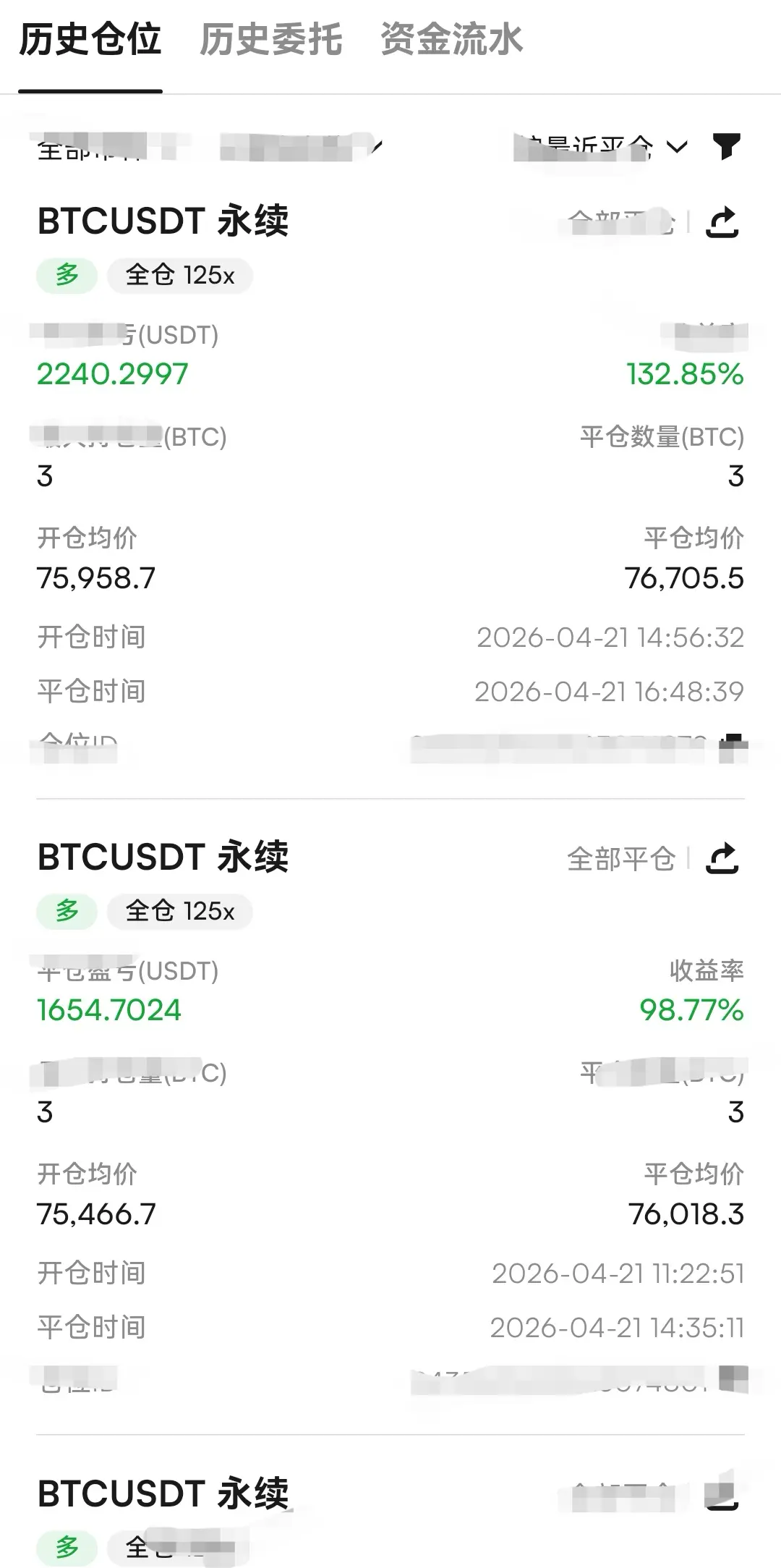Switch to the 历史委托 tab
Viewport: 781px width, 1568px height.
[x=270, y=40]
